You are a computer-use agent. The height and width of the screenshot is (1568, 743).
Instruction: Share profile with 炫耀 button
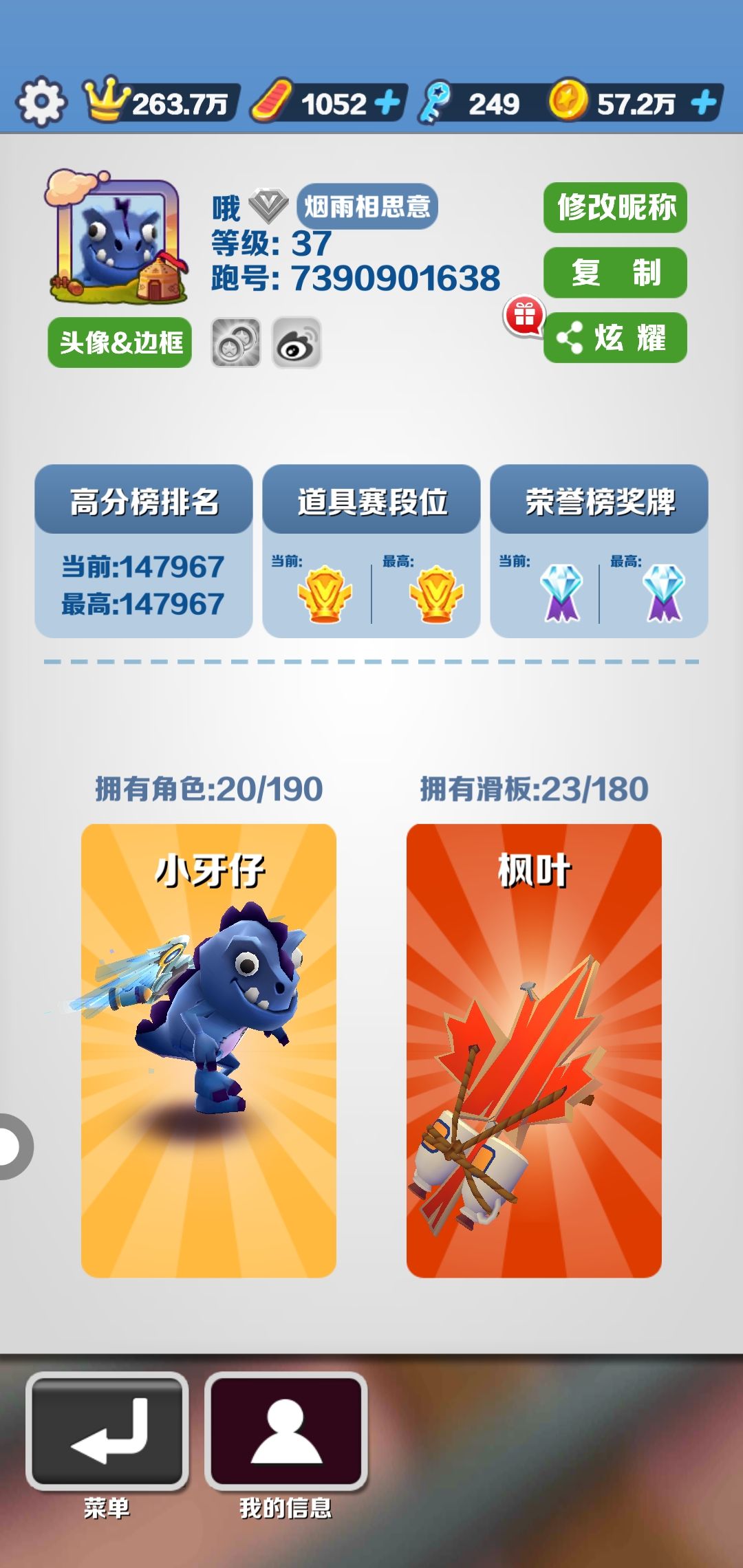[x=615, y=338]
